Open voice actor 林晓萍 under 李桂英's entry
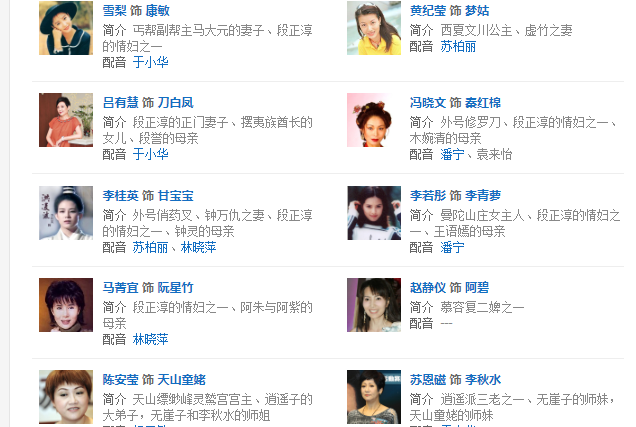Image resolution: width=636 pixels, height=427 pixels. (198, 247)
